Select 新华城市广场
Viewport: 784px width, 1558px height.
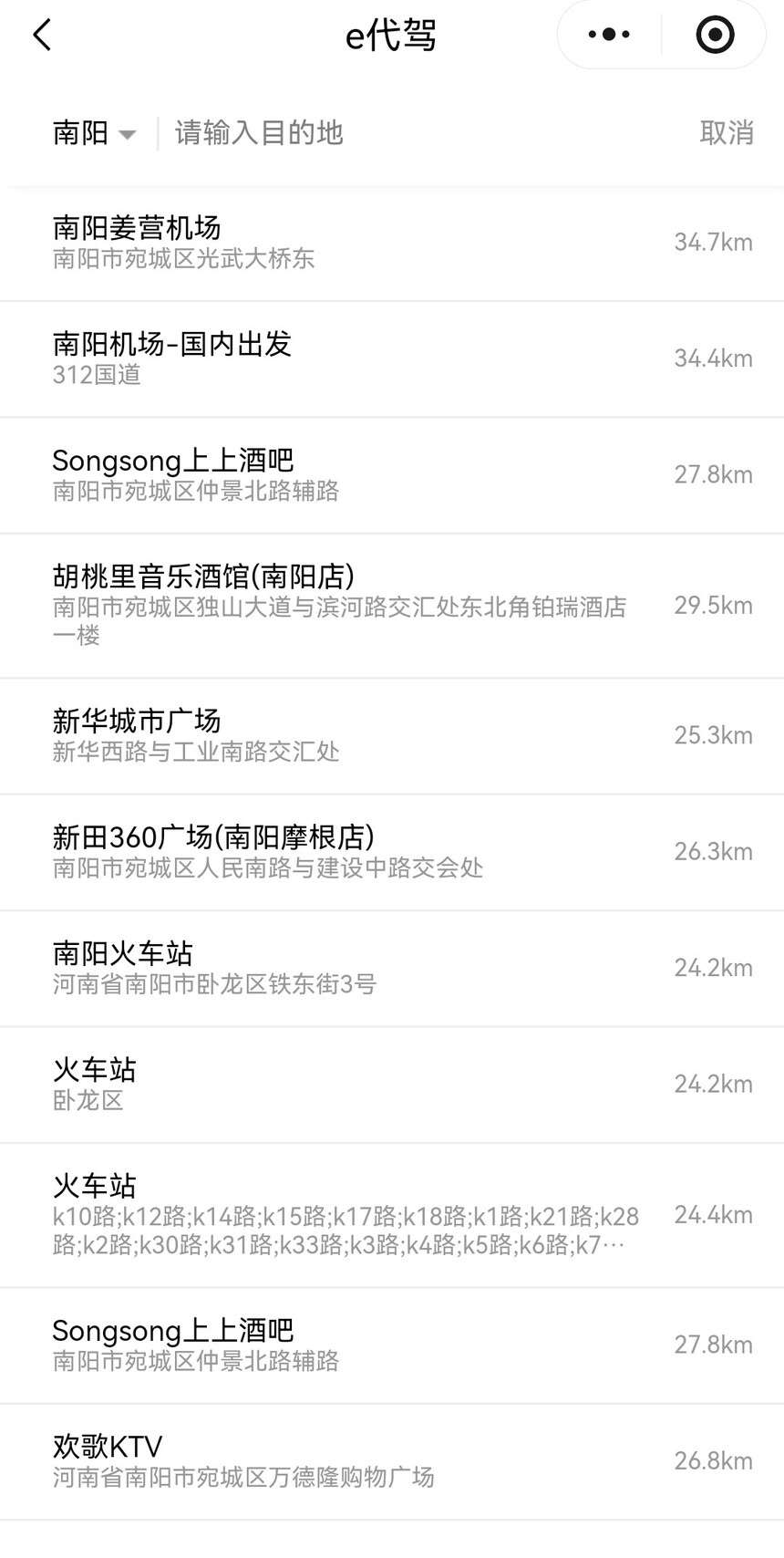pos(392,736)
